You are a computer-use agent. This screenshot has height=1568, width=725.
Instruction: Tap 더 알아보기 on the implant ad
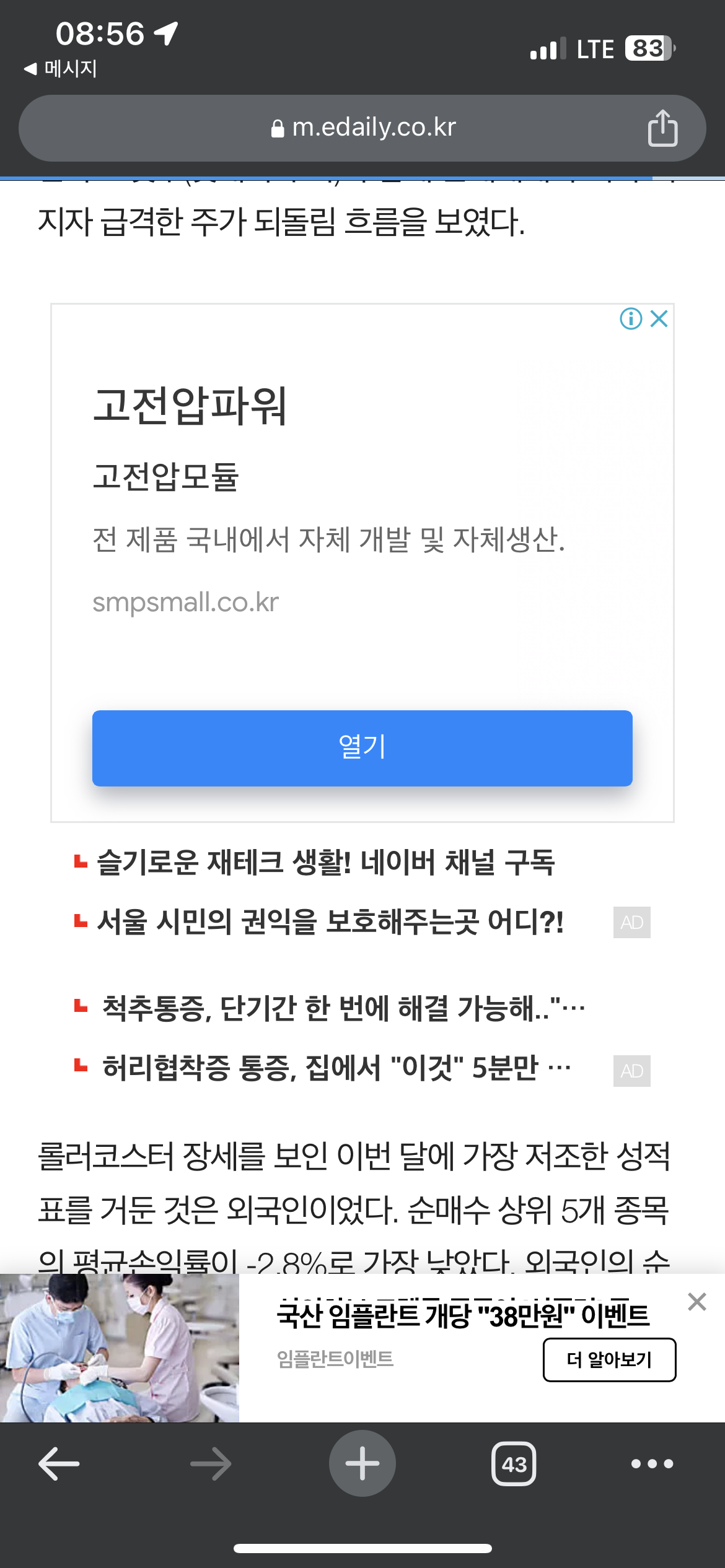tap(609, 1359)
